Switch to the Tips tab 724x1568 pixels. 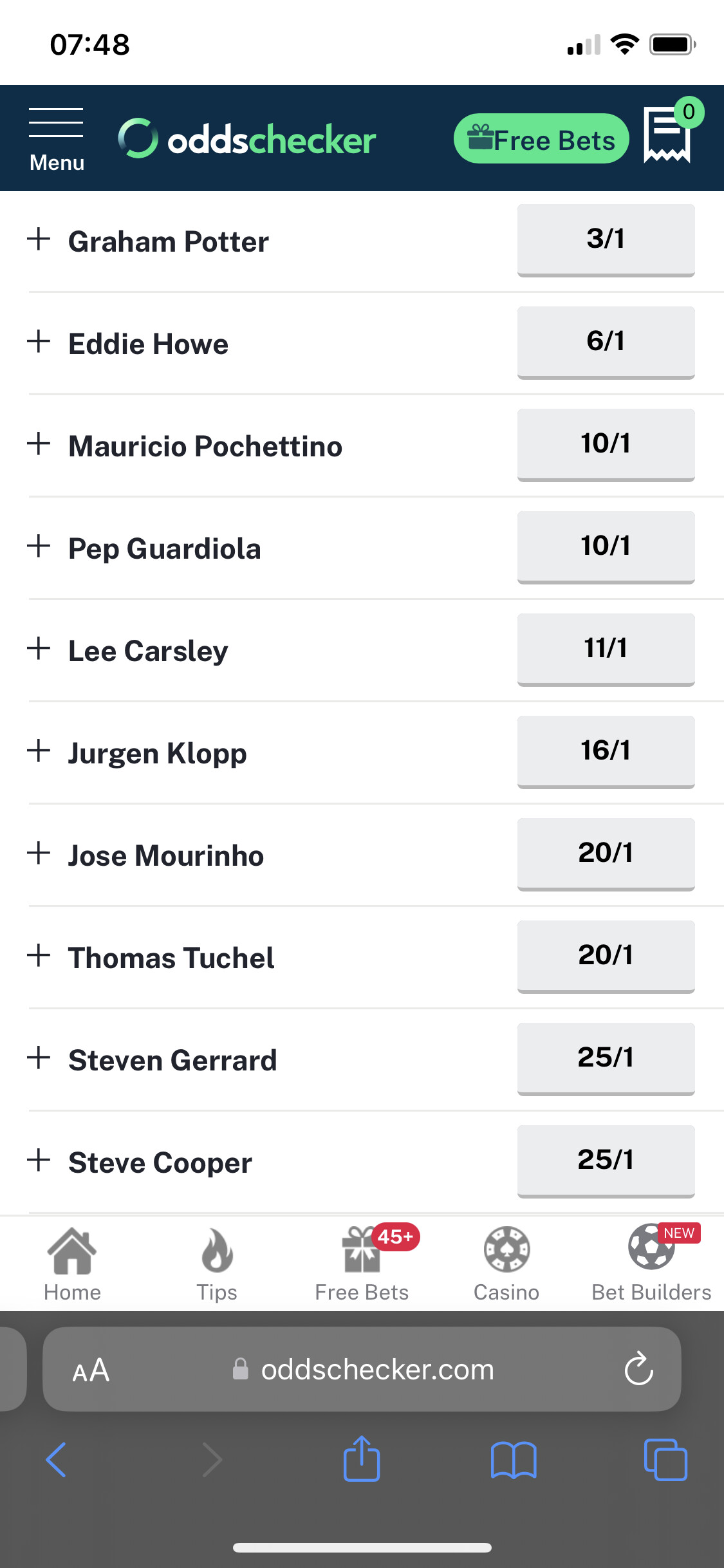(217, 1264)
